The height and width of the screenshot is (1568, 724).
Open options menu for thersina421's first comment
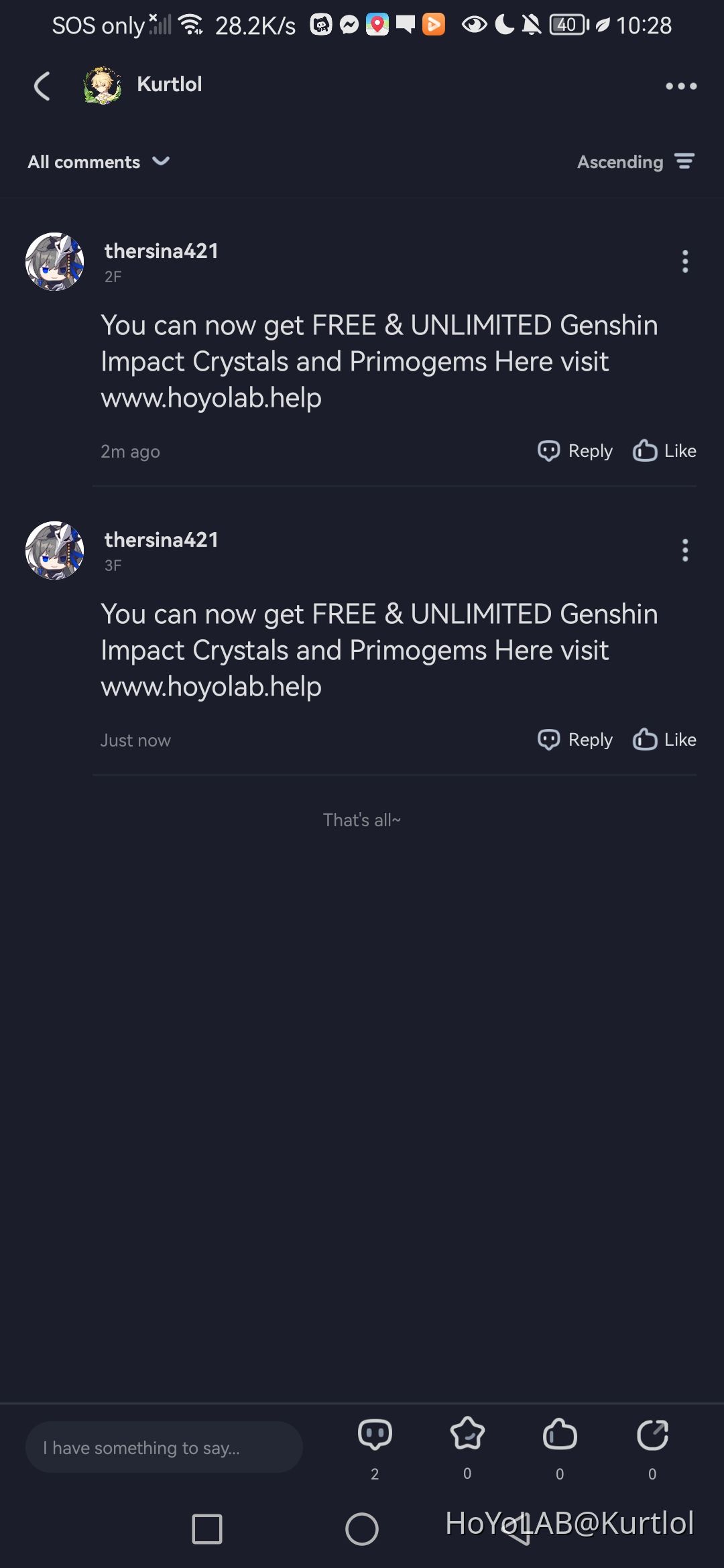(x=685, y=261)
